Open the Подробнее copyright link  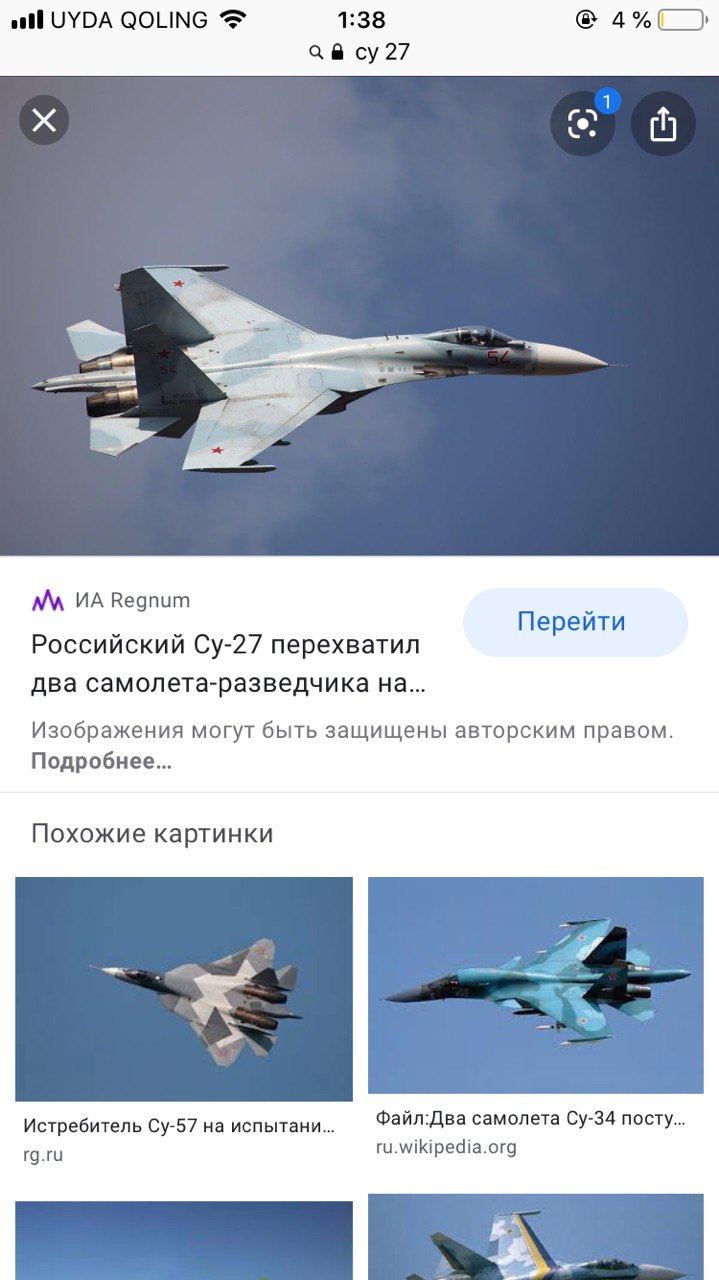101,761
